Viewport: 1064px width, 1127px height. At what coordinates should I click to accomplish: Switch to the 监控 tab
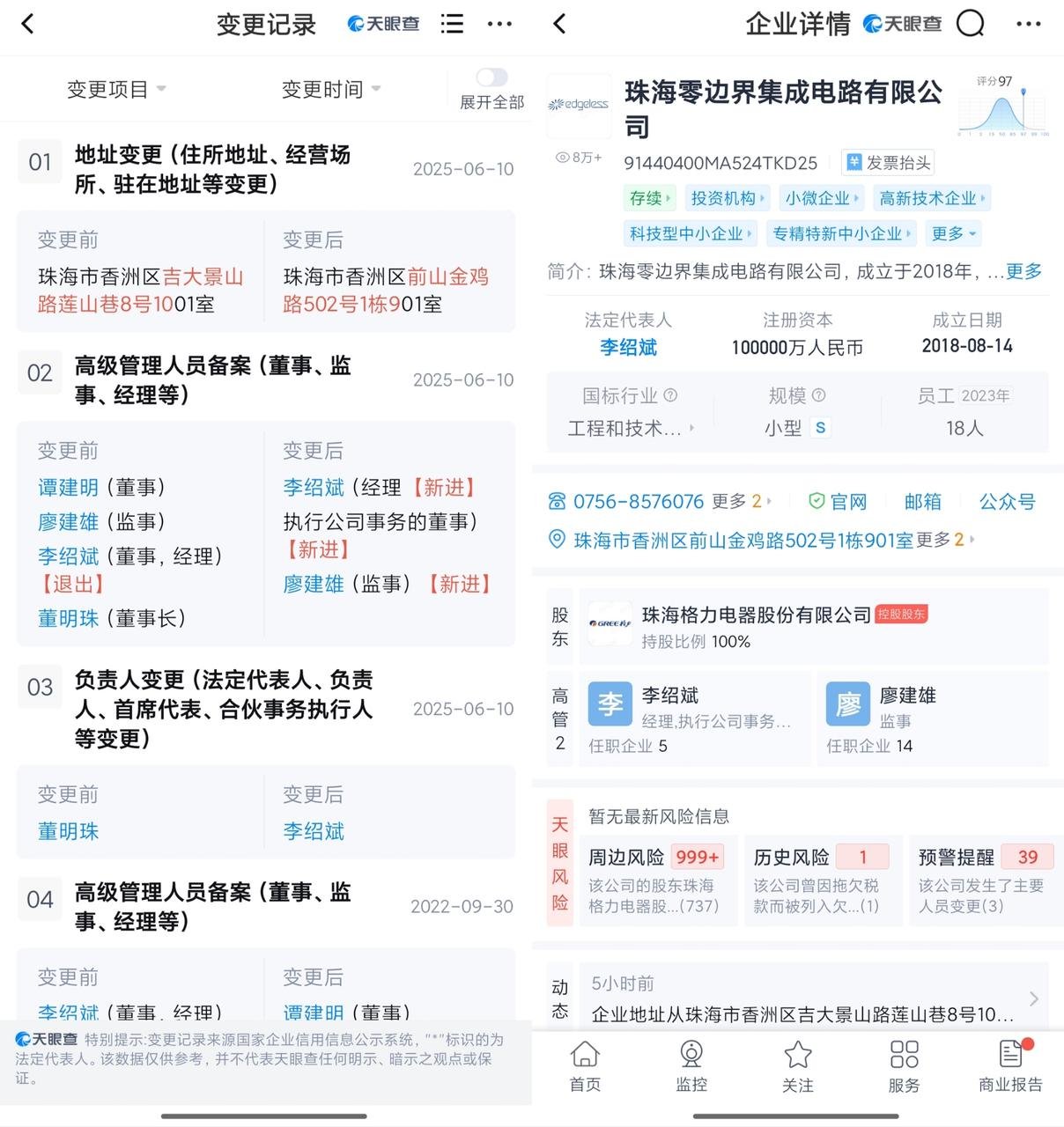691,1065
